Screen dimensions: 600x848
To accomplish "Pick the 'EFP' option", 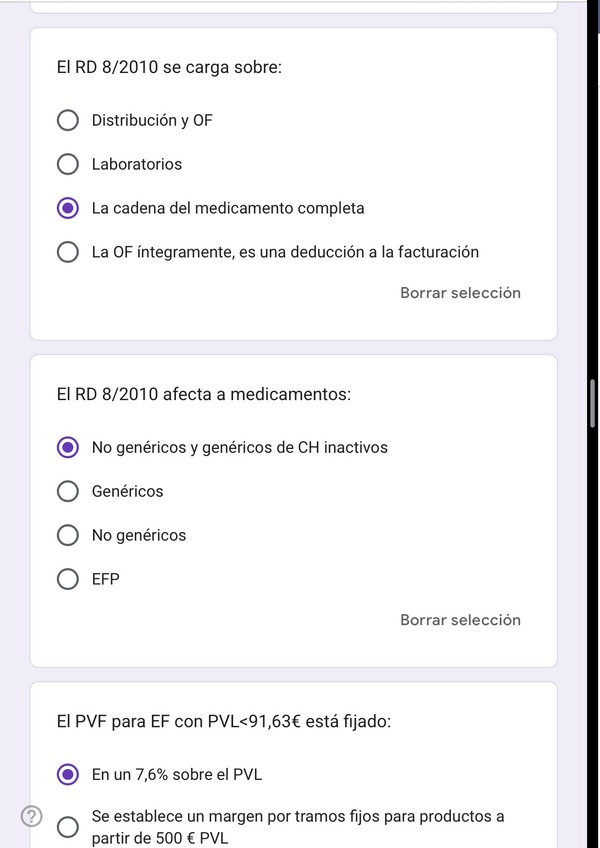I will point(68,579).
